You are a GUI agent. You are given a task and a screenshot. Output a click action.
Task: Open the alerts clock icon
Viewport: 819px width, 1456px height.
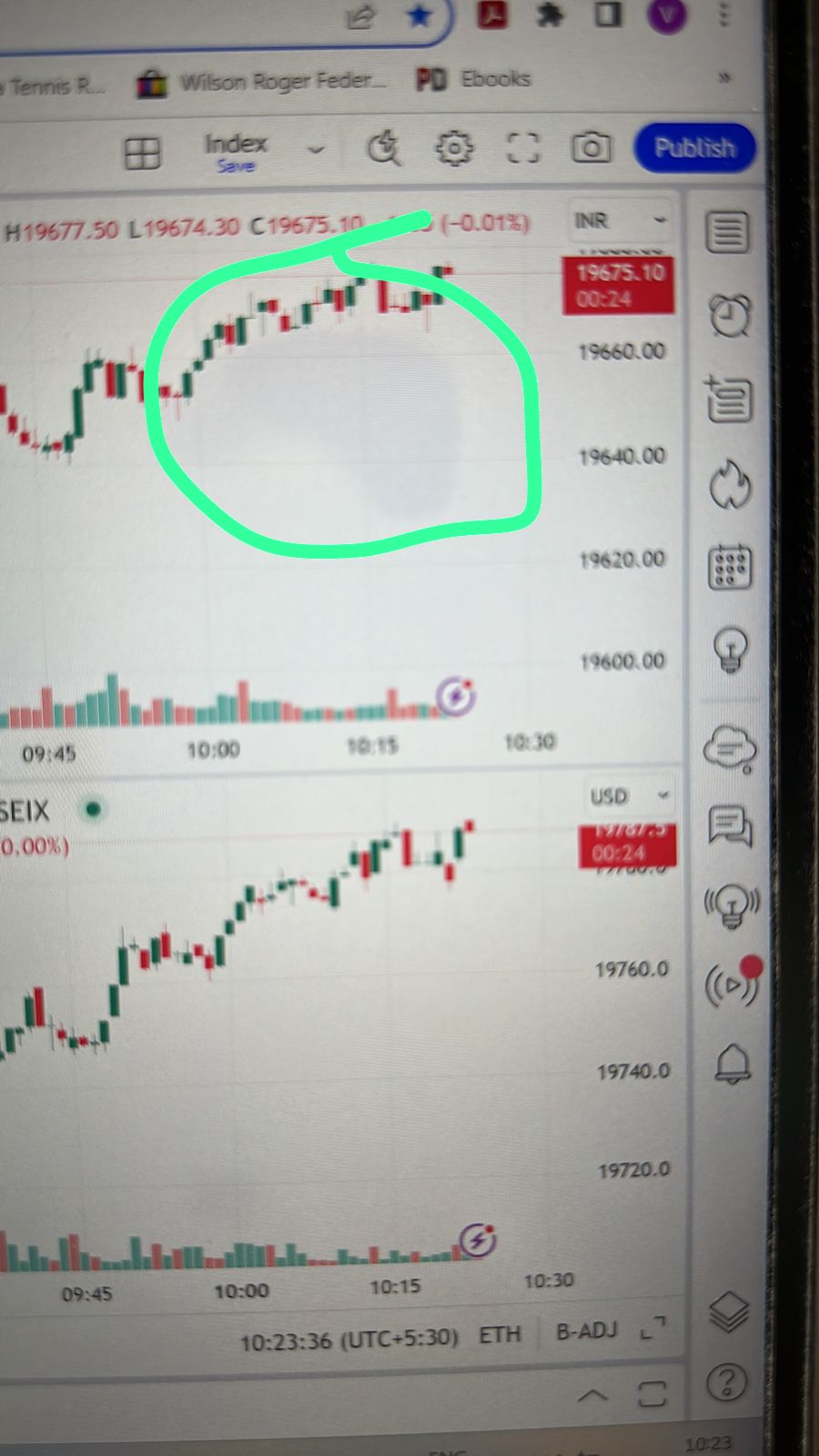730,315
